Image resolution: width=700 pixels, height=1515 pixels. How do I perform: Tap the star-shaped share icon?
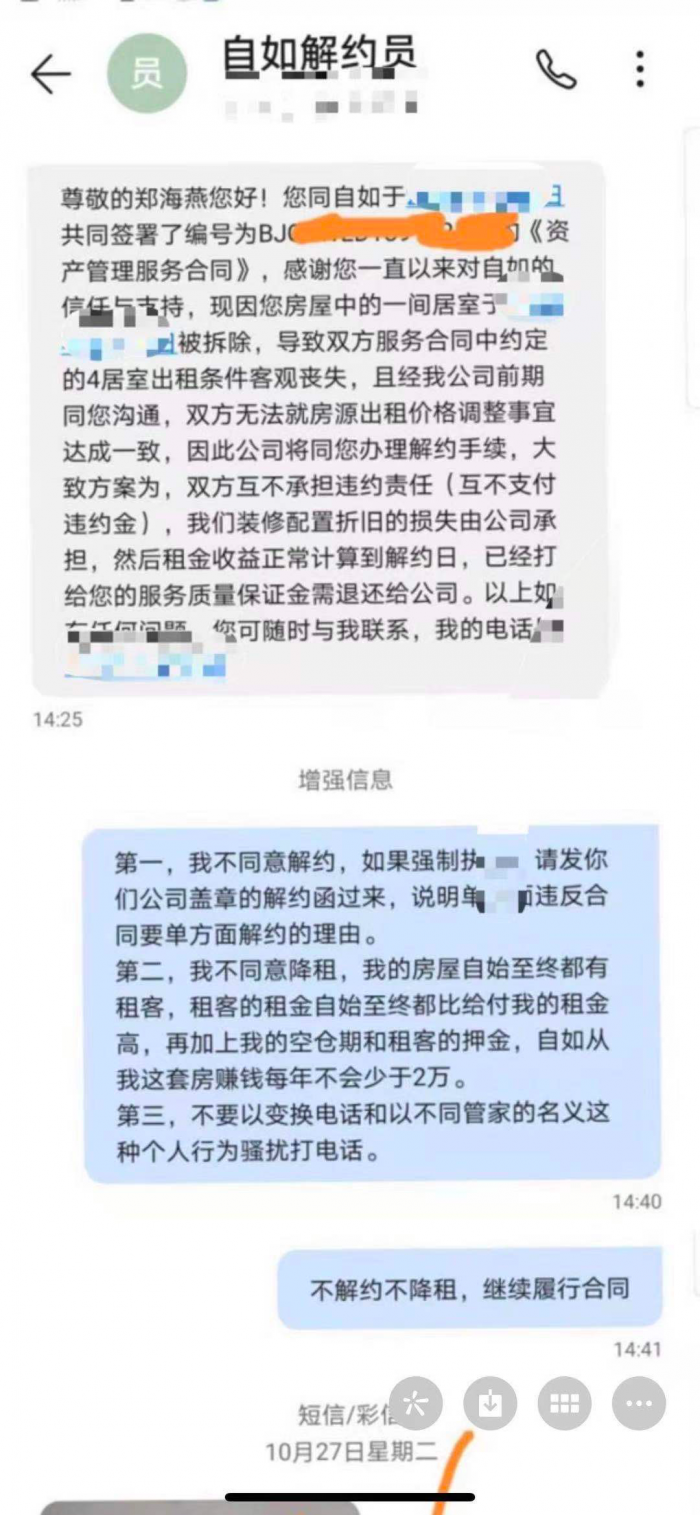pos(415,1403)
